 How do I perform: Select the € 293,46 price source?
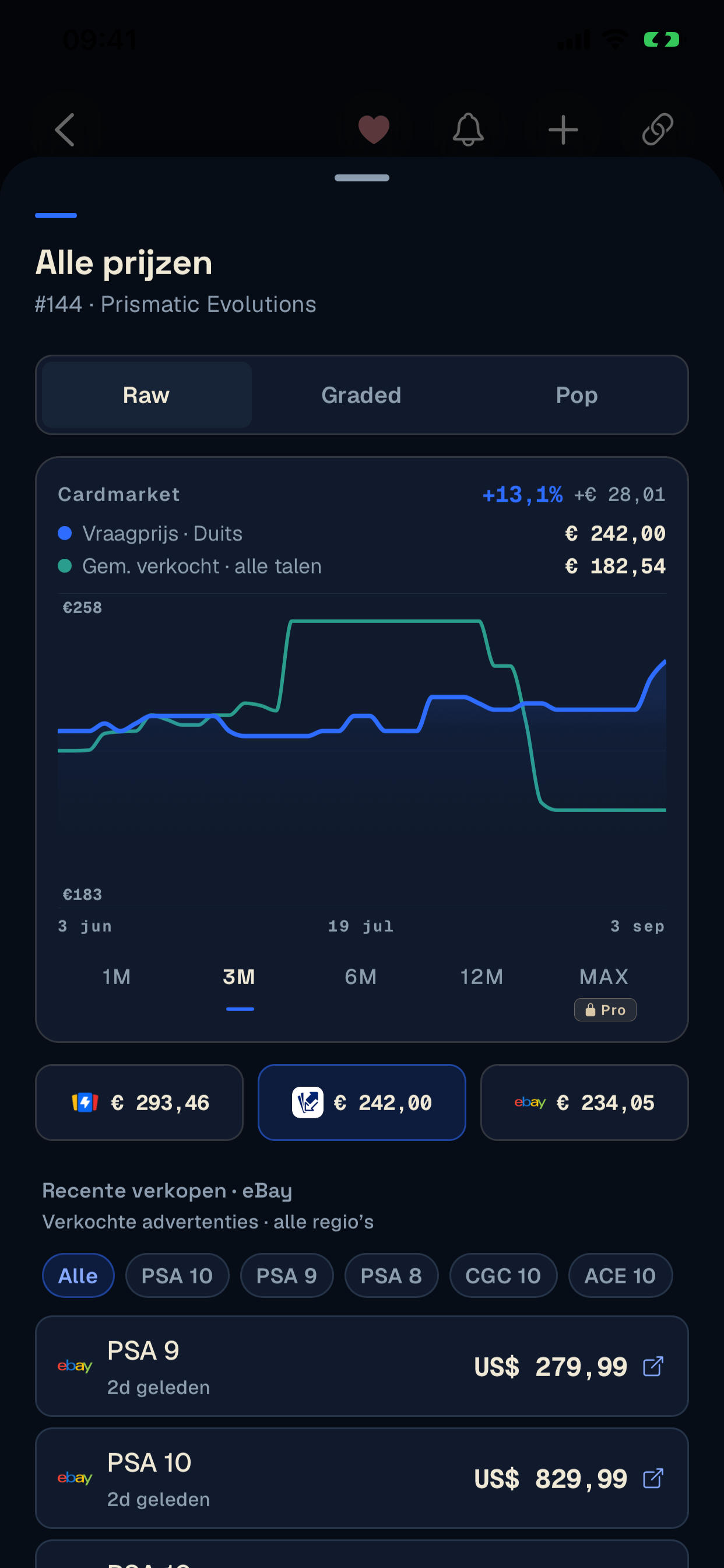pyautogui.click(x=139, y=1102)
